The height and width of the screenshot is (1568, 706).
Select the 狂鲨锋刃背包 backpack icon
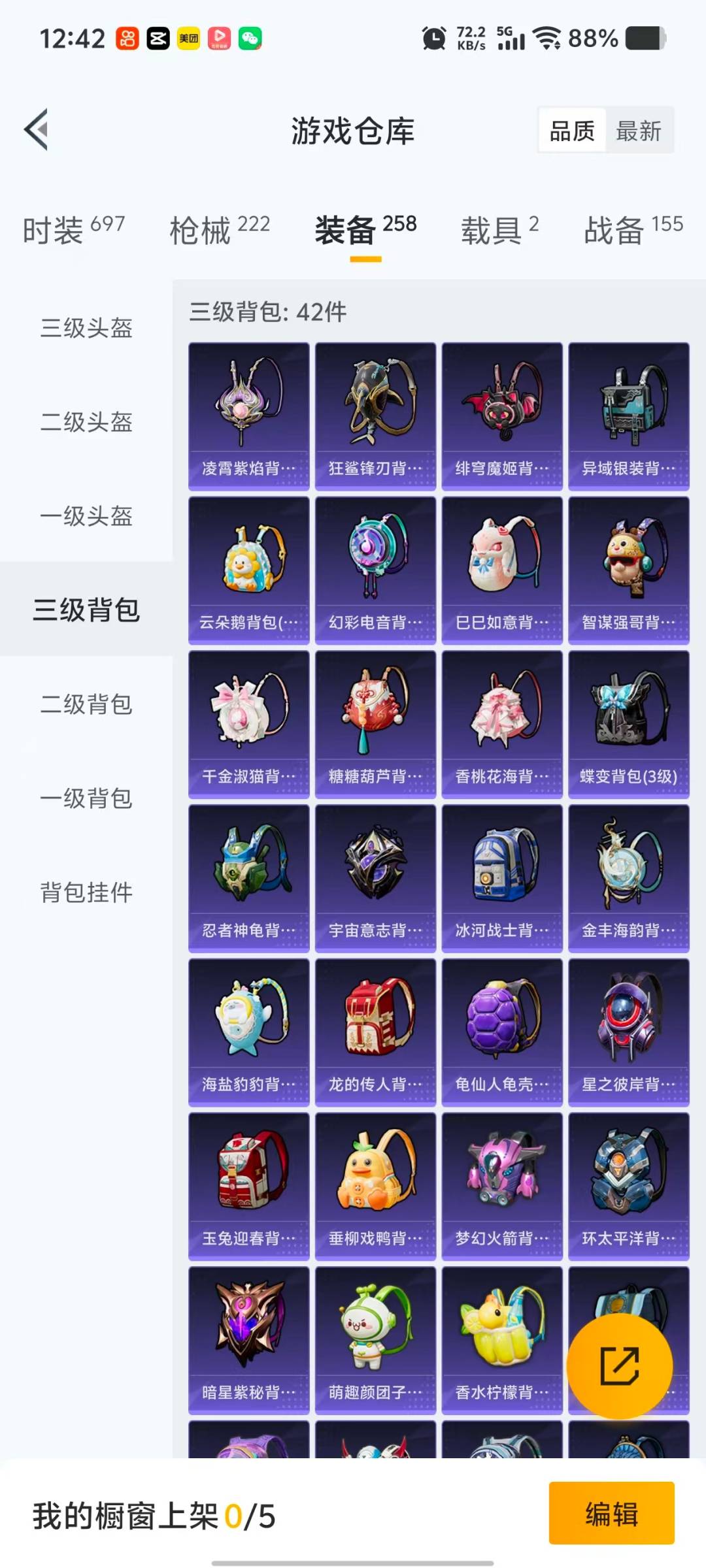click(376, 412)
